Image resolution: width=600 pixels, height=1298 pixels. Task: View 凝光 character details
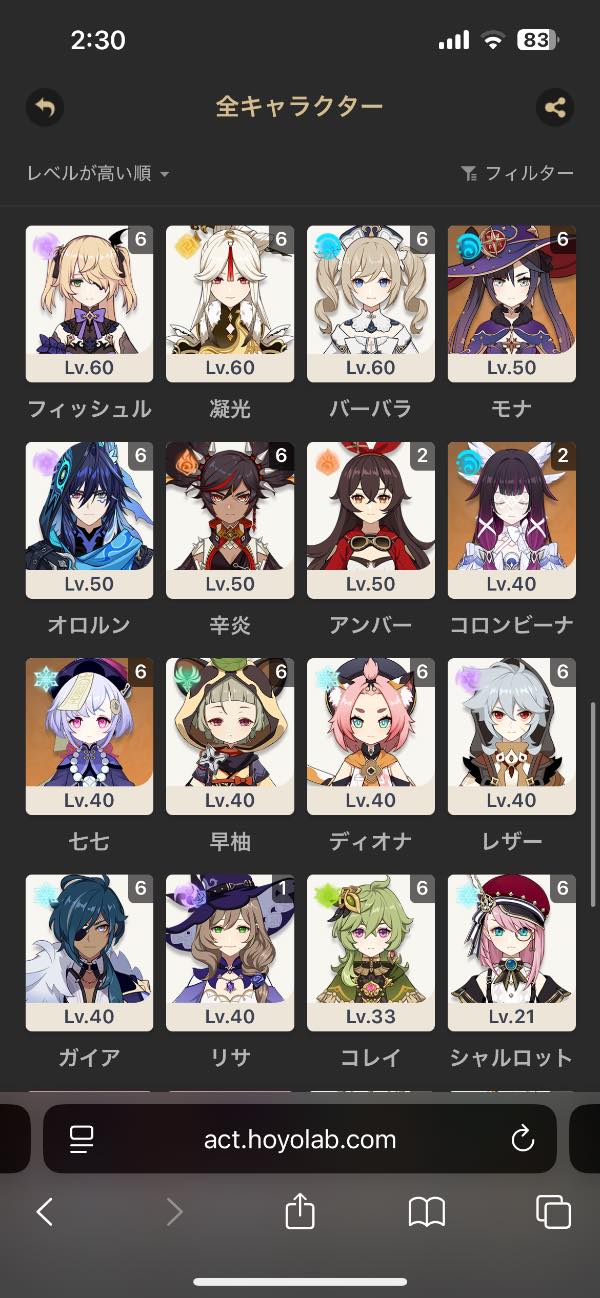pyautogui.click(x=230, y=304)
